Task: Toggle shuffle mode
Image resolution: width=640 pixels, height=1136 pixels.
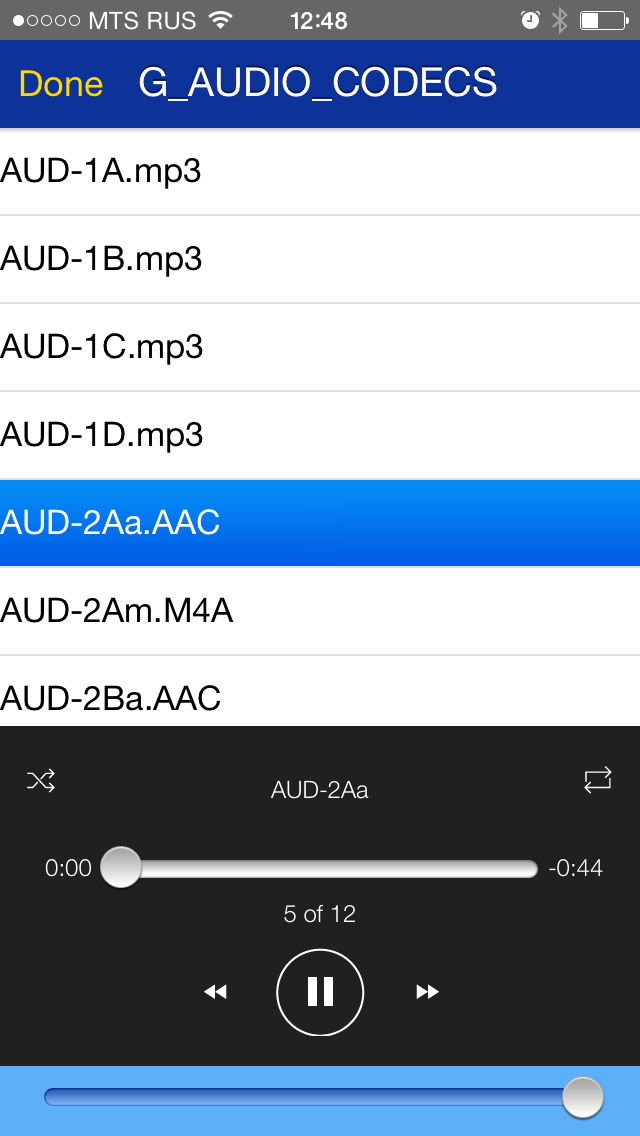Action: [41, 781]
